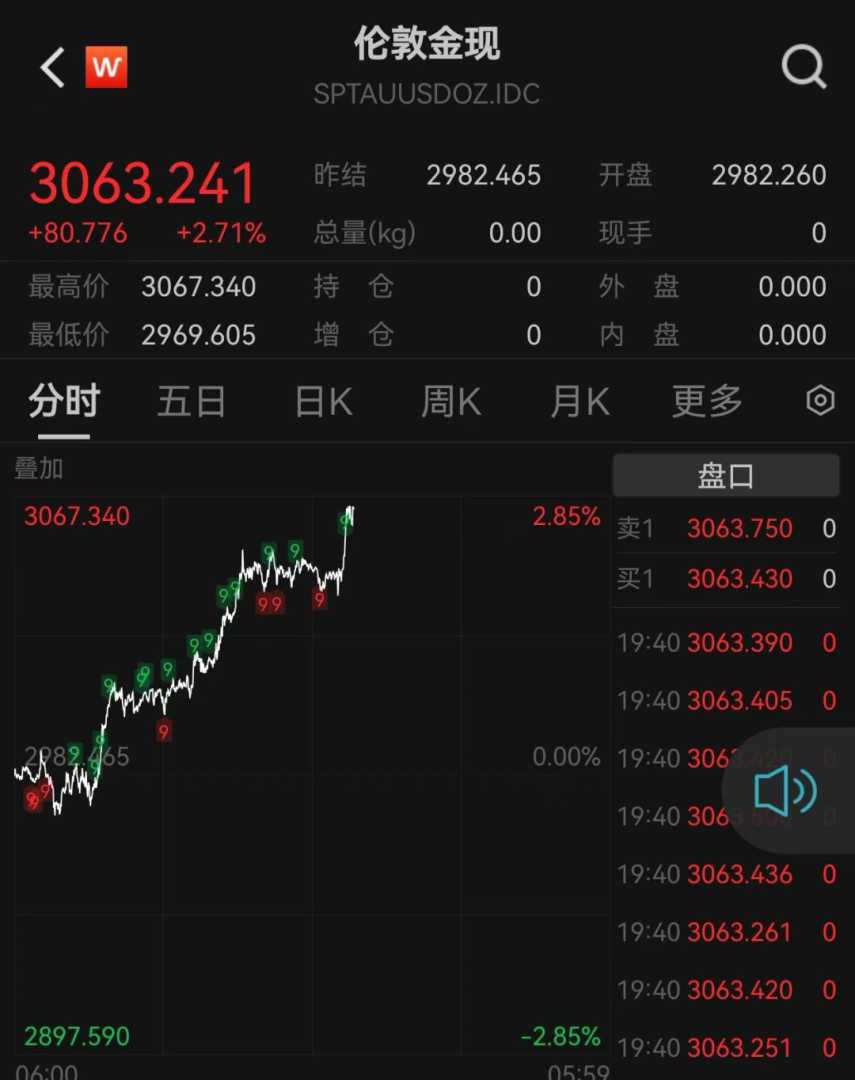This screenshot has height=1080, width=855.
Task: Select the 日K chart tab
Action: [x=323, y=402]
